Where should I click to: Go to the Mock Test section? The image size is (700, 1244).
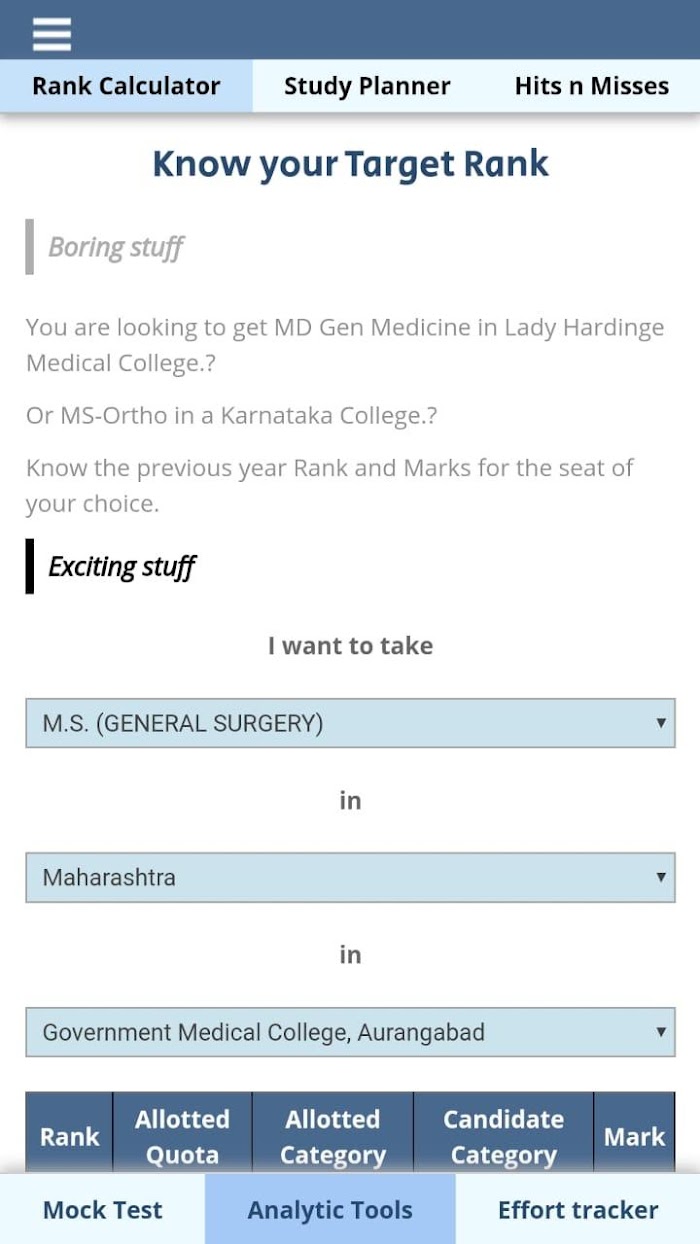102,1209
